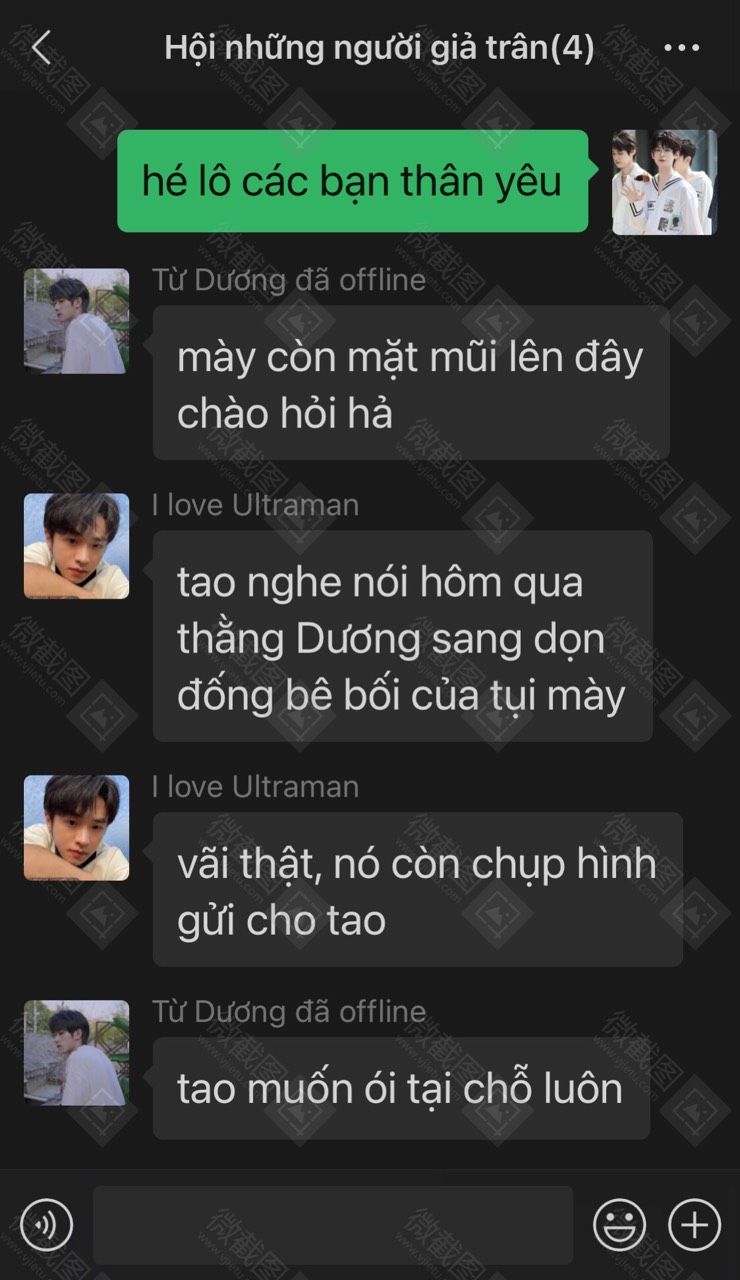This screenshot has height=1280, width=740.
Task: Open the group chat options menu
Action: tap(682, 47)
